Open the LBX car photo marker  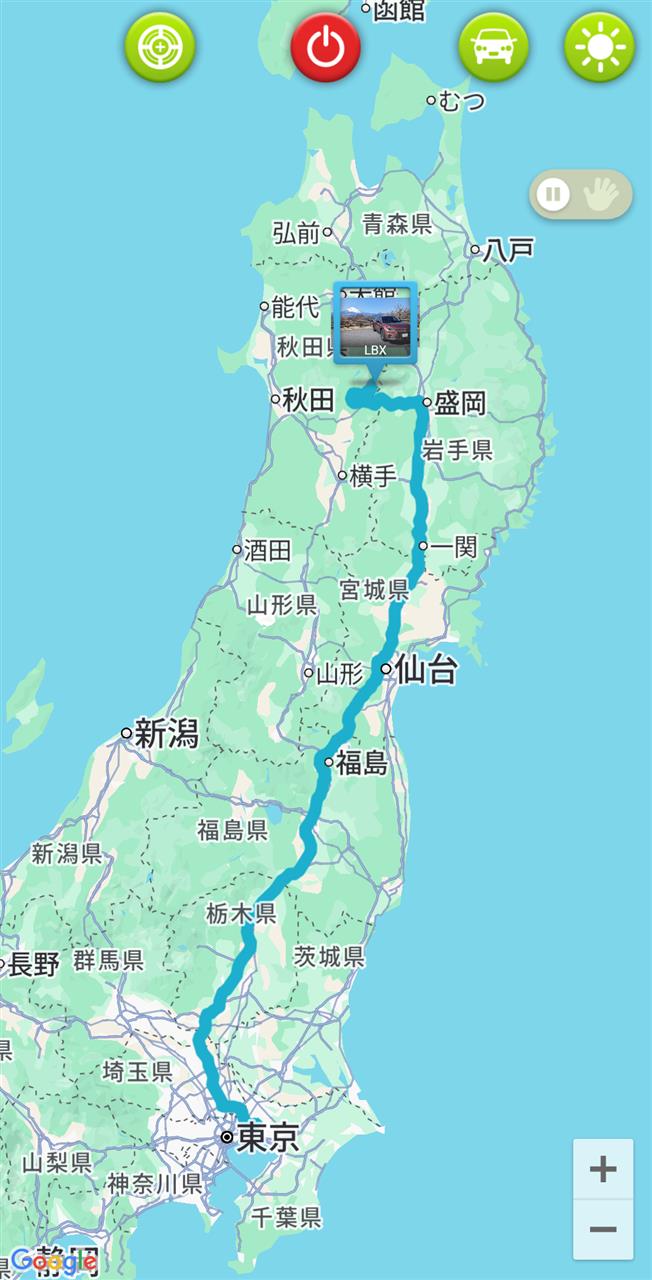375,322
